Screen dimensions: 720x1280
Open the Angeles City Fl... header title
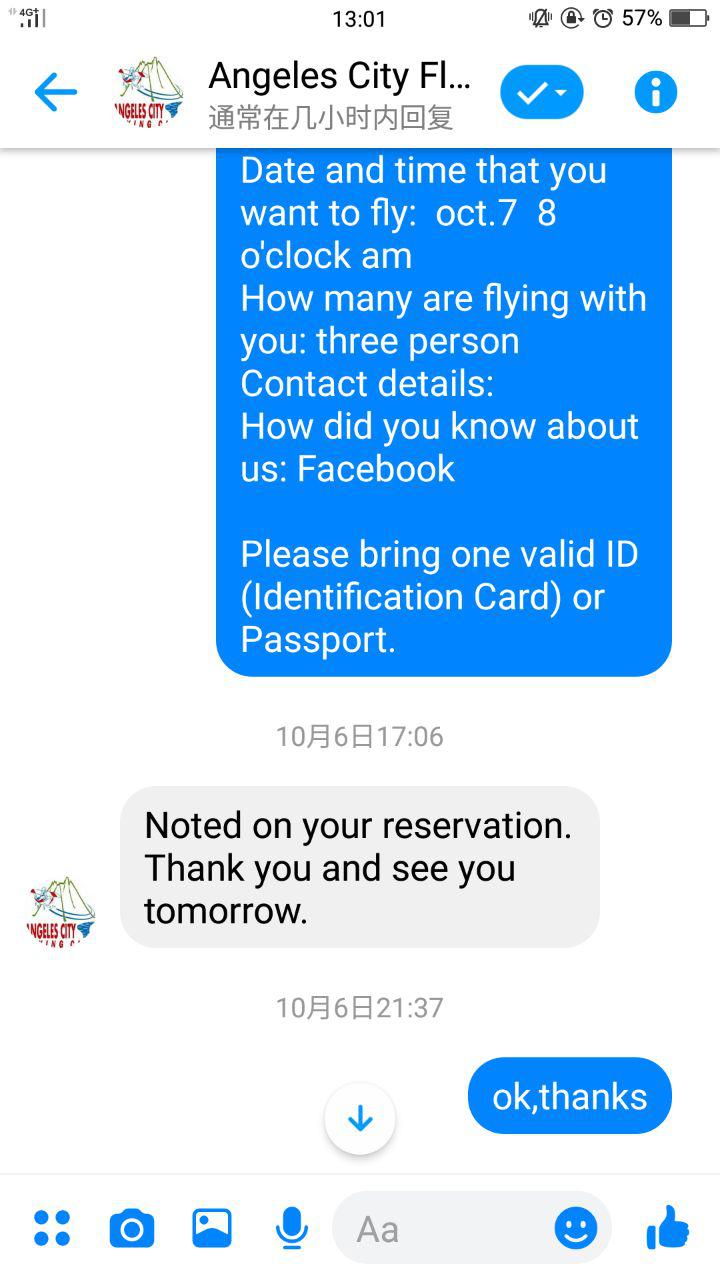[339, 76]
